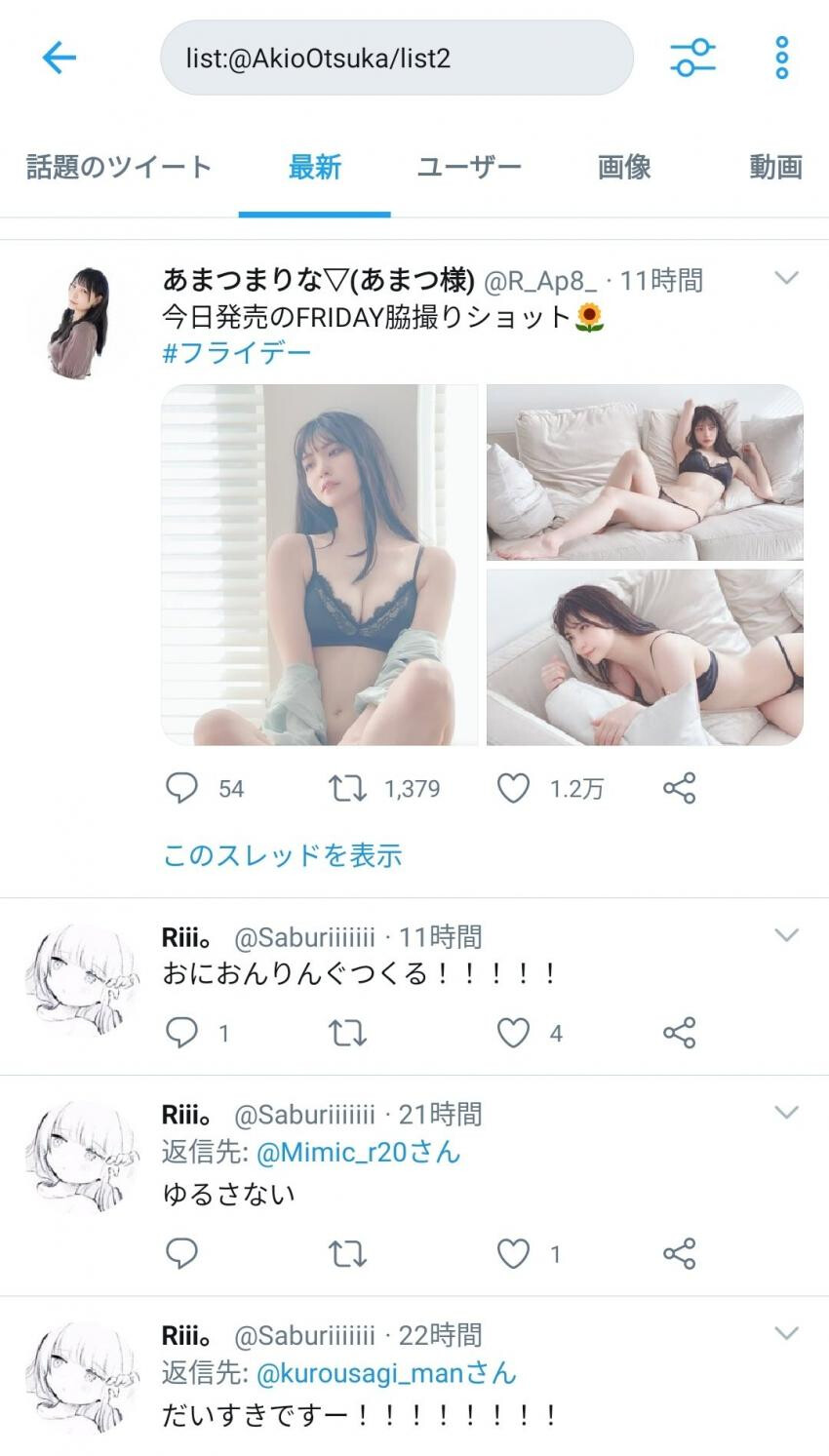This screenshot has width=829, height=1456.
Task: Like the tweet with 1.2万 likes
Action: point(513,788)
